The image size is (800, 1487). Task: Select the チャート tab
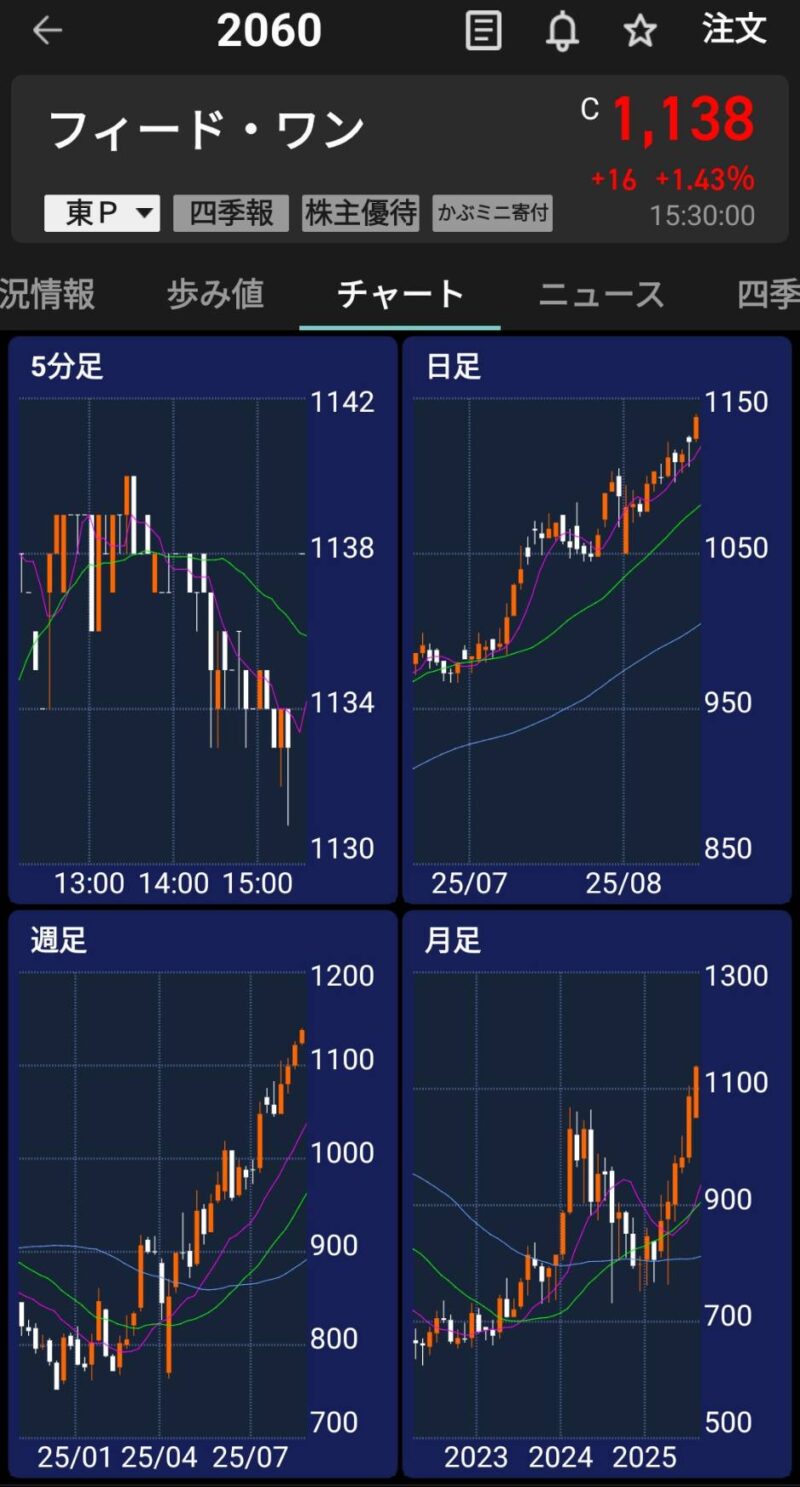pos(401,294)
